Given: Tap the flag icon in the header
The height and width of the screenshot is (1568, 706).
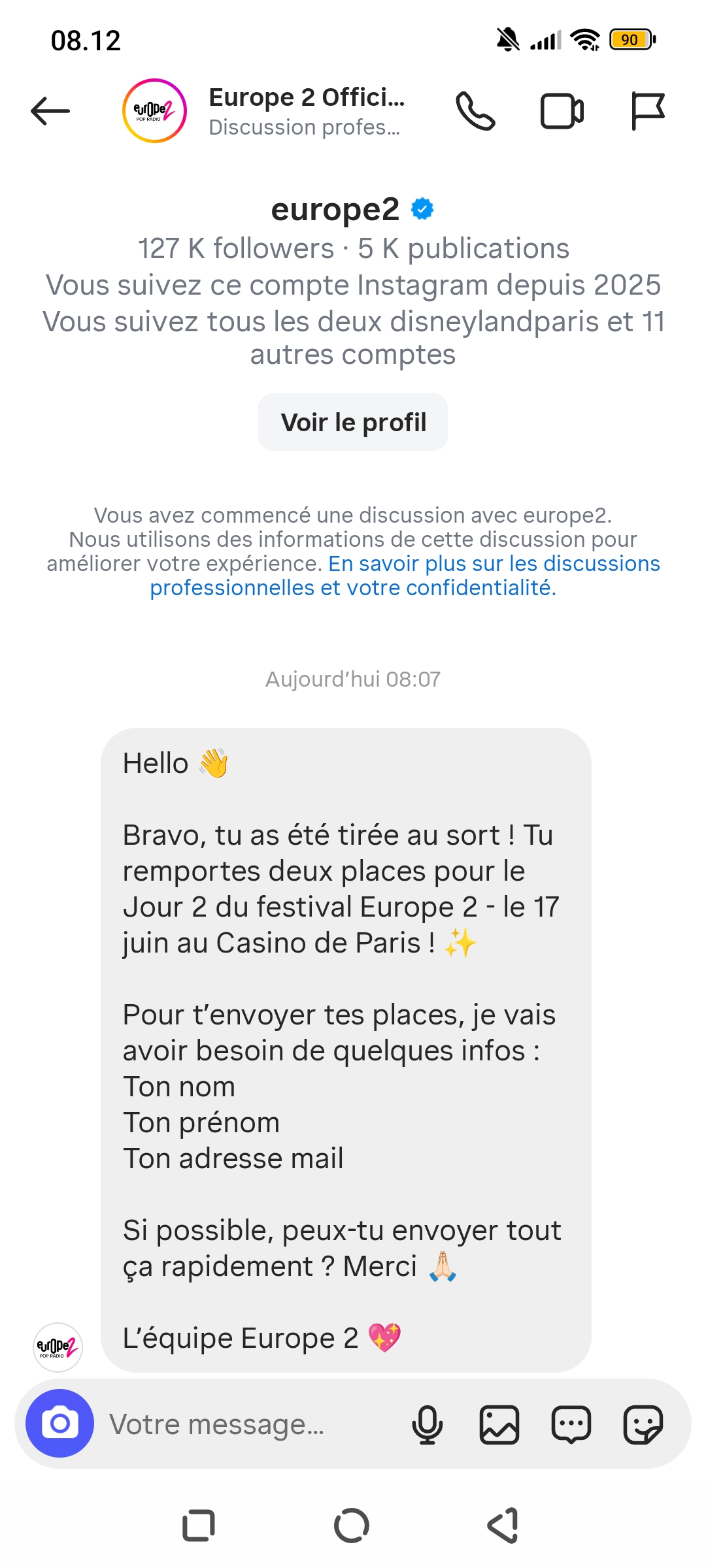Looking at the screenshot, I should coord(648,111).
